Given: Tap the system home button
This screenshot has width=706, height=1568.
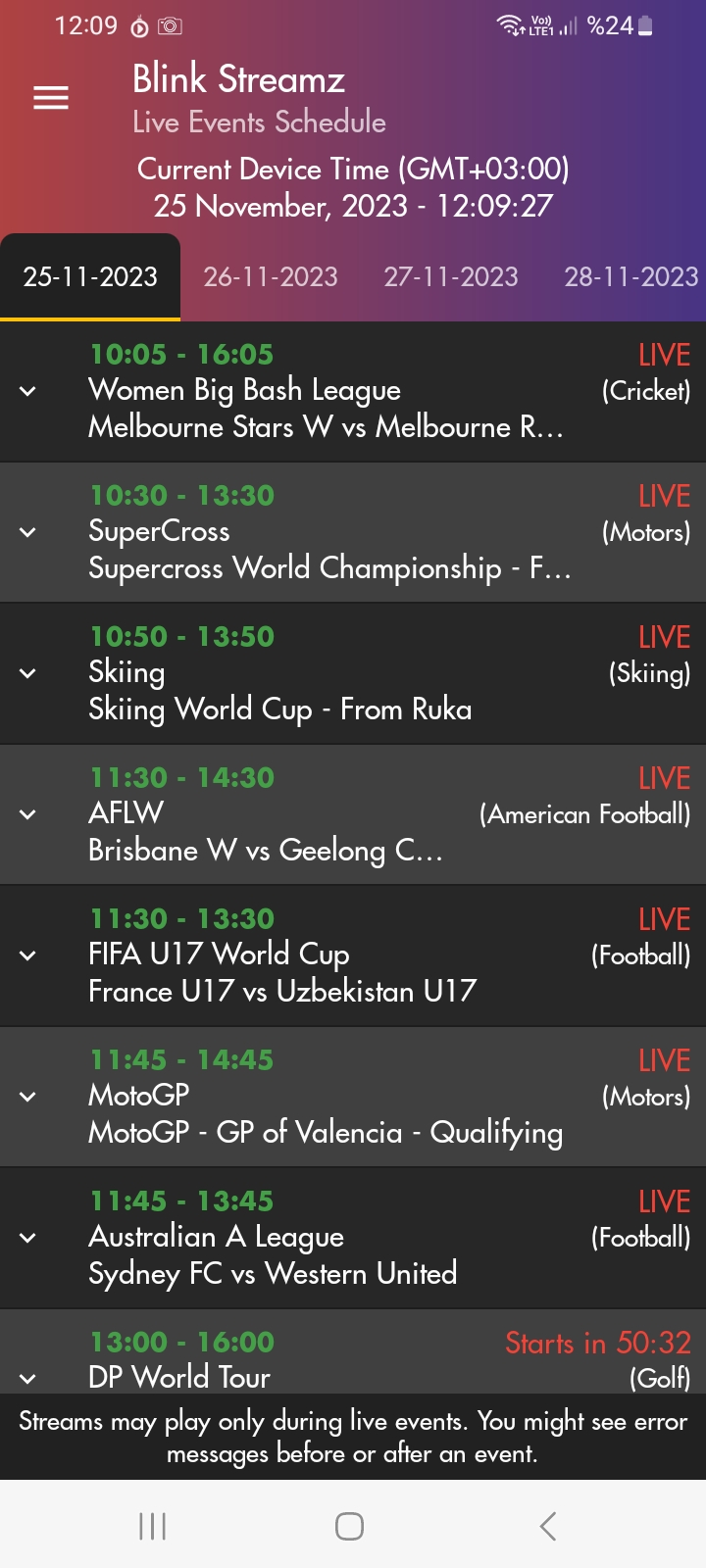Looking at the screenshot, I should pos(350,1526).
